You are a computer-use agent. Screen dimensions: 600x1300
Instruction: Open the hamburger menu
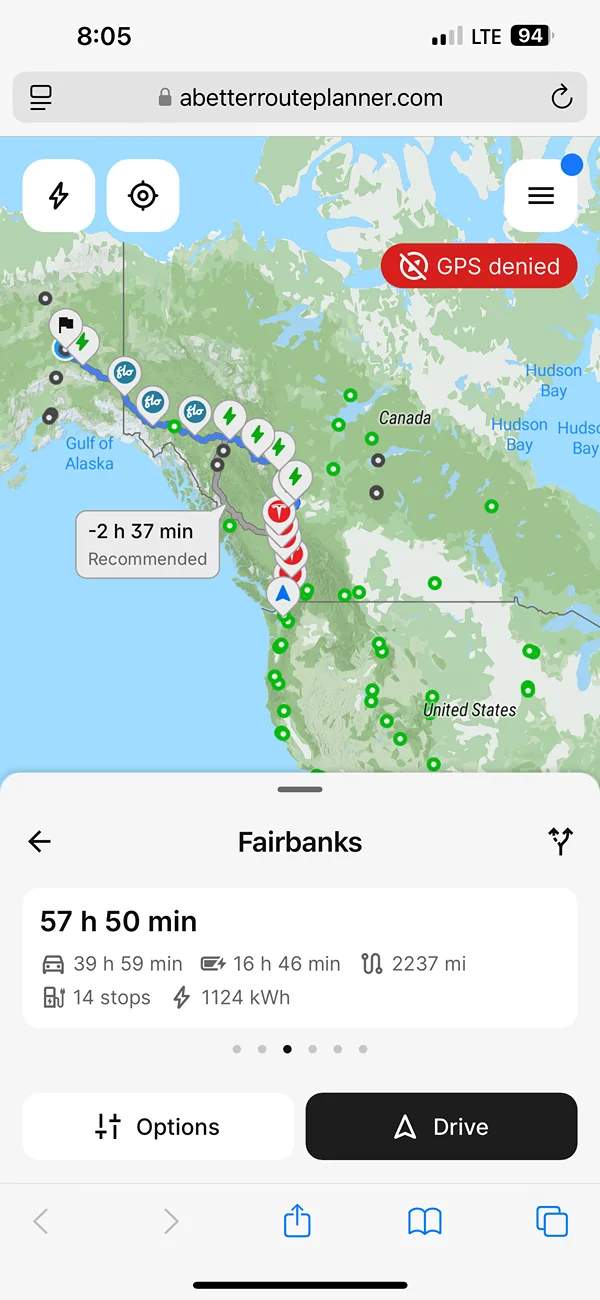pos(541,196)
